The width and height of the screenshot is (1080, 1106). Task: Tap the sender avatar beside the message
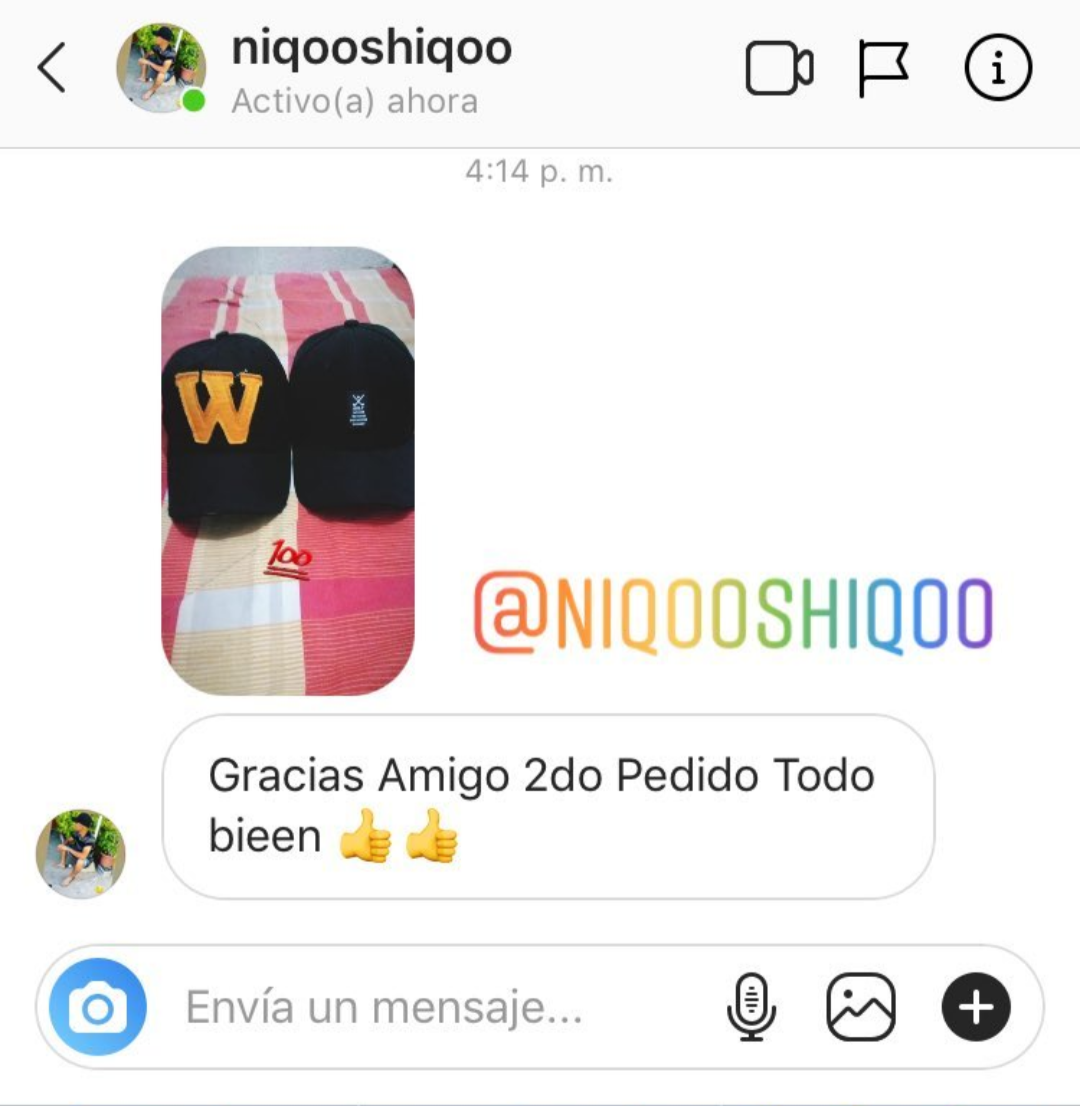click(81, 853)
